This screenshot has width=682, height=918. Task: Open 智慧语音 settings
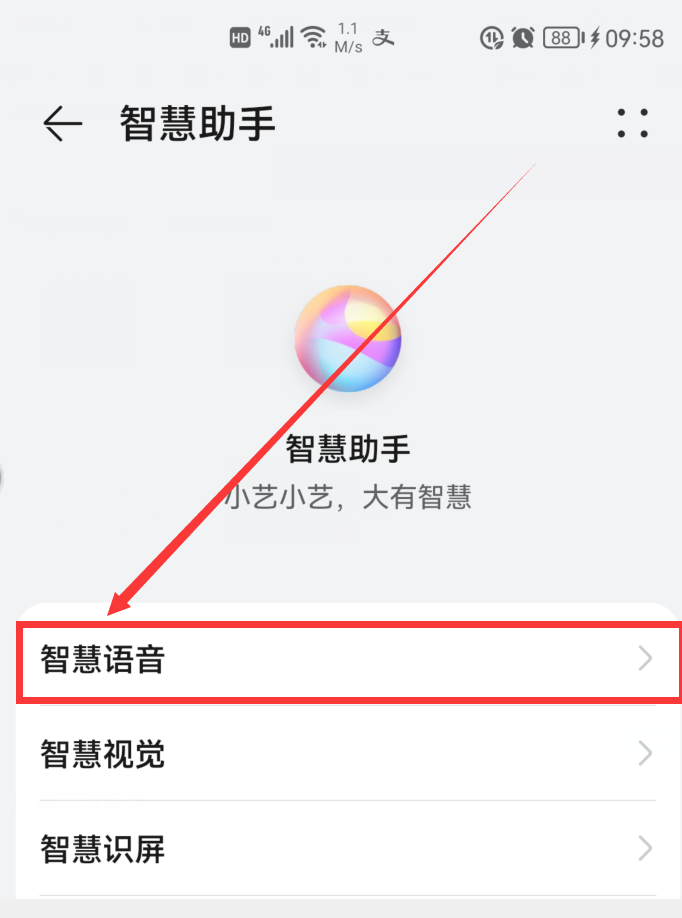tap(346, 660)
